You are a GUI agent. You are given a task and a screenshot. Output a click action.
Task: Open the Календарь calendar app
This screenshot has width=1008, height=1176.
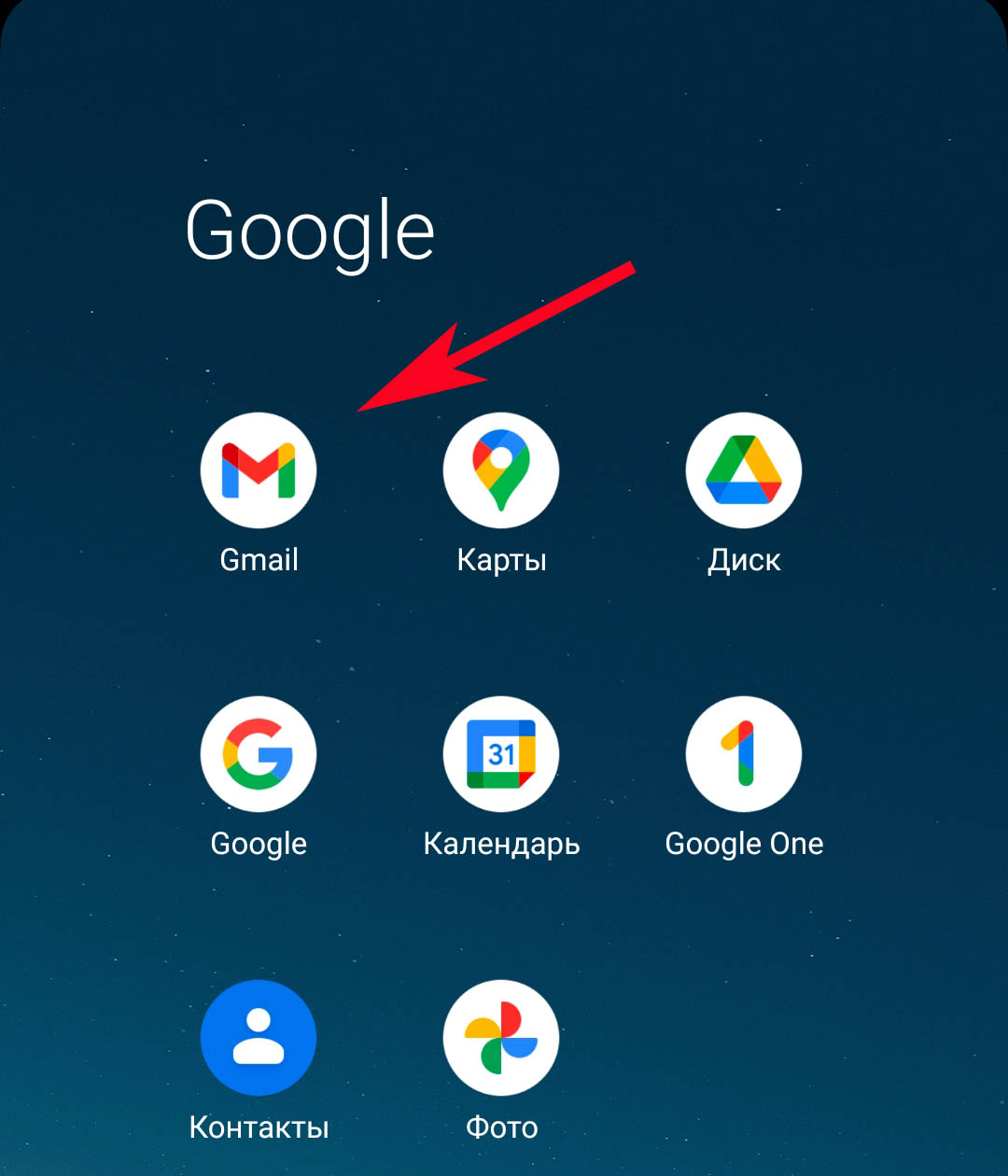coord(501,754)
